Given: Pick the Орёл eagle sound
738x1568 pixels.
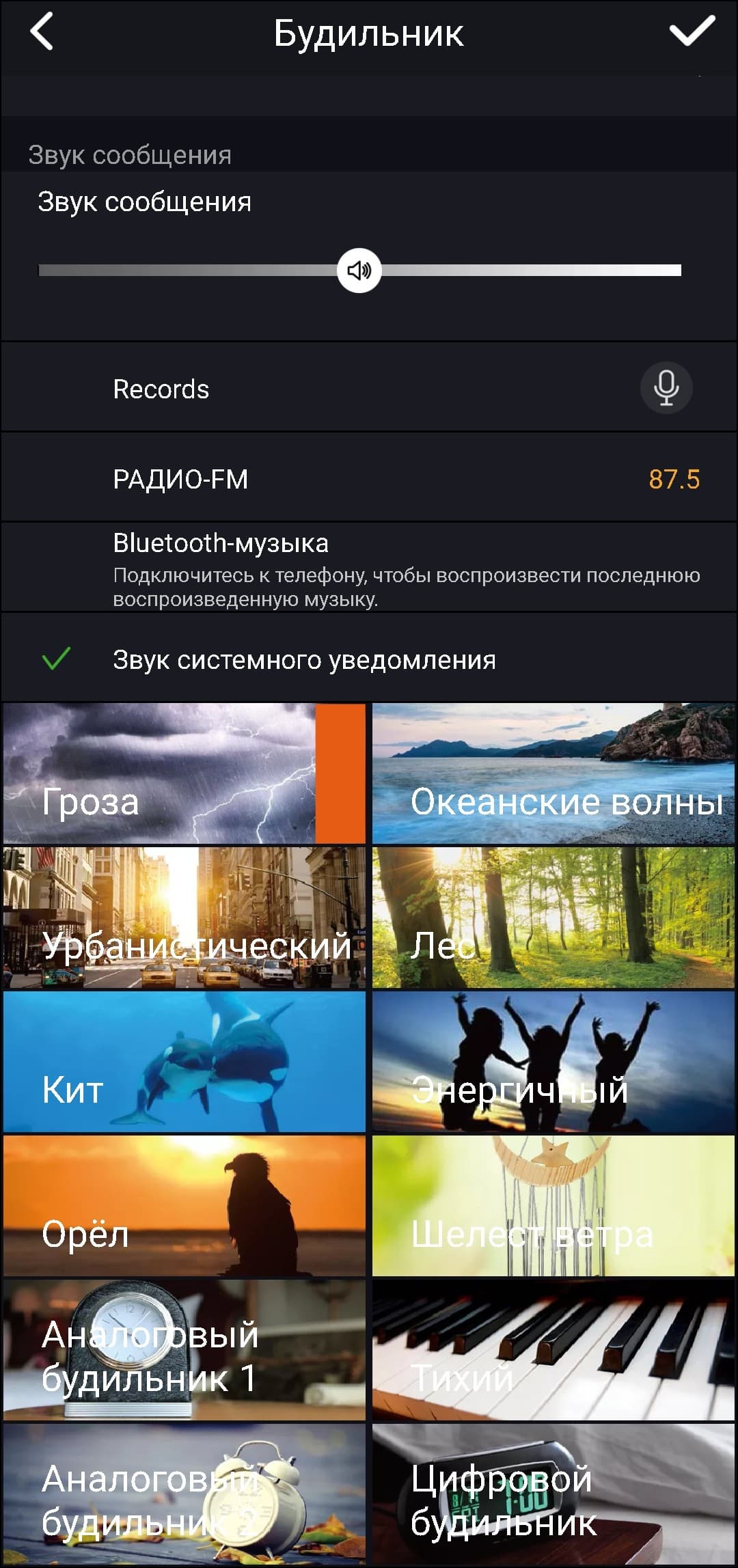Looking at the screenshot, I should pos(184,1206).
